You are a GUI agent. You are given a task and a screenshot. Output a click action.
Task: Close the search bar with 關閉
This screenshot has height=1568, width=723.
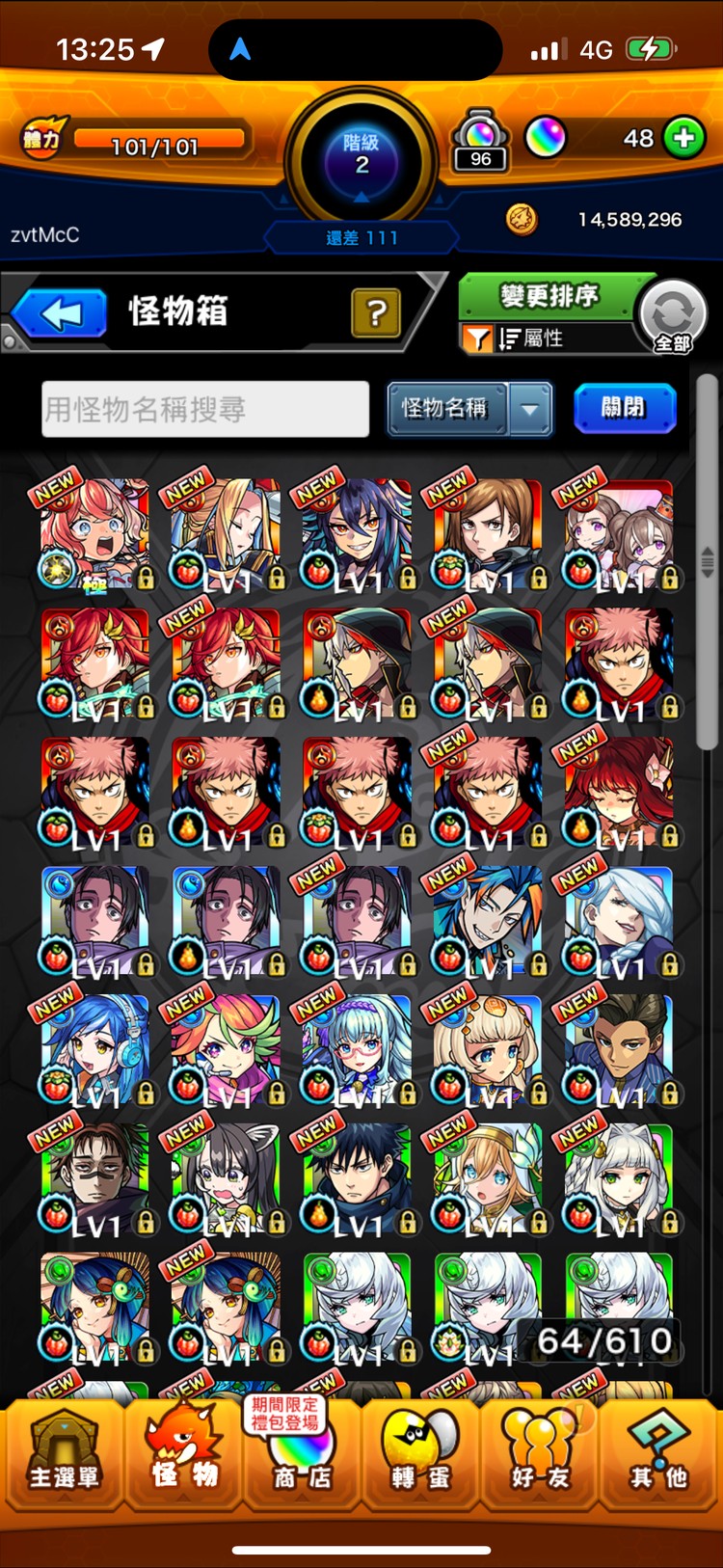[624, 408]
